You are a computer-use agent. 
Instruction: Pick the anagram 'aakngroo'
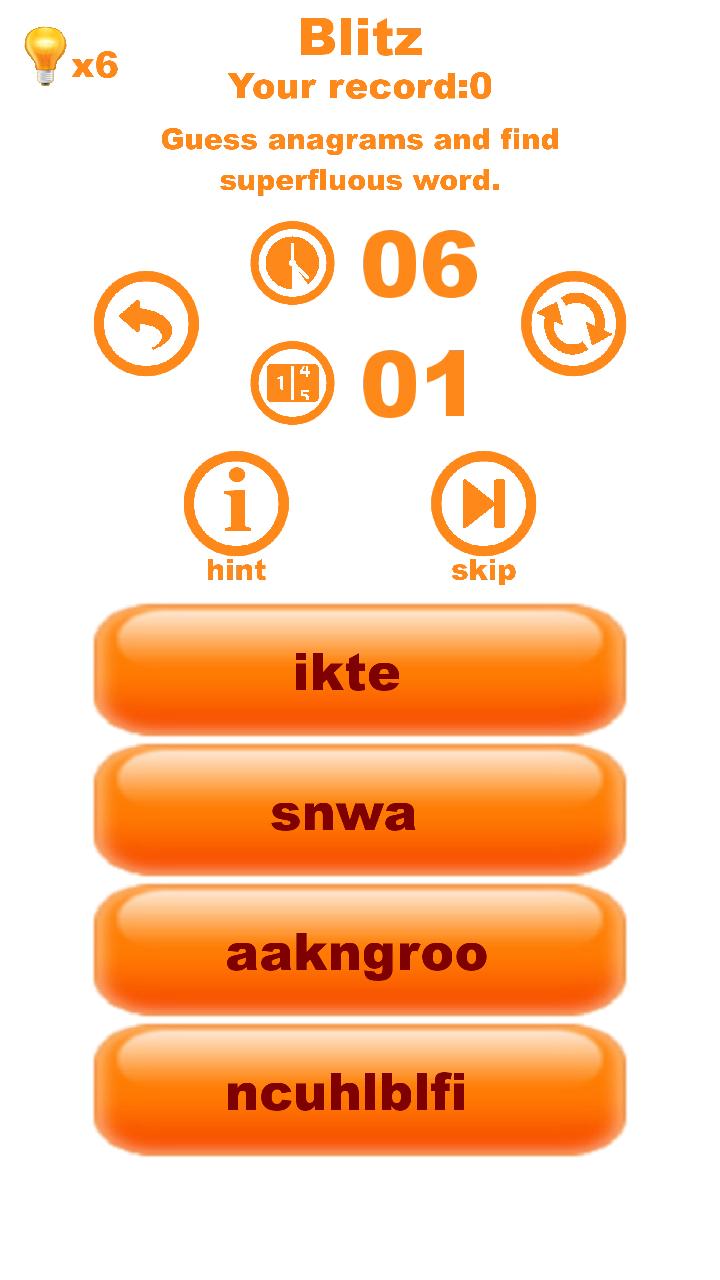360,951
